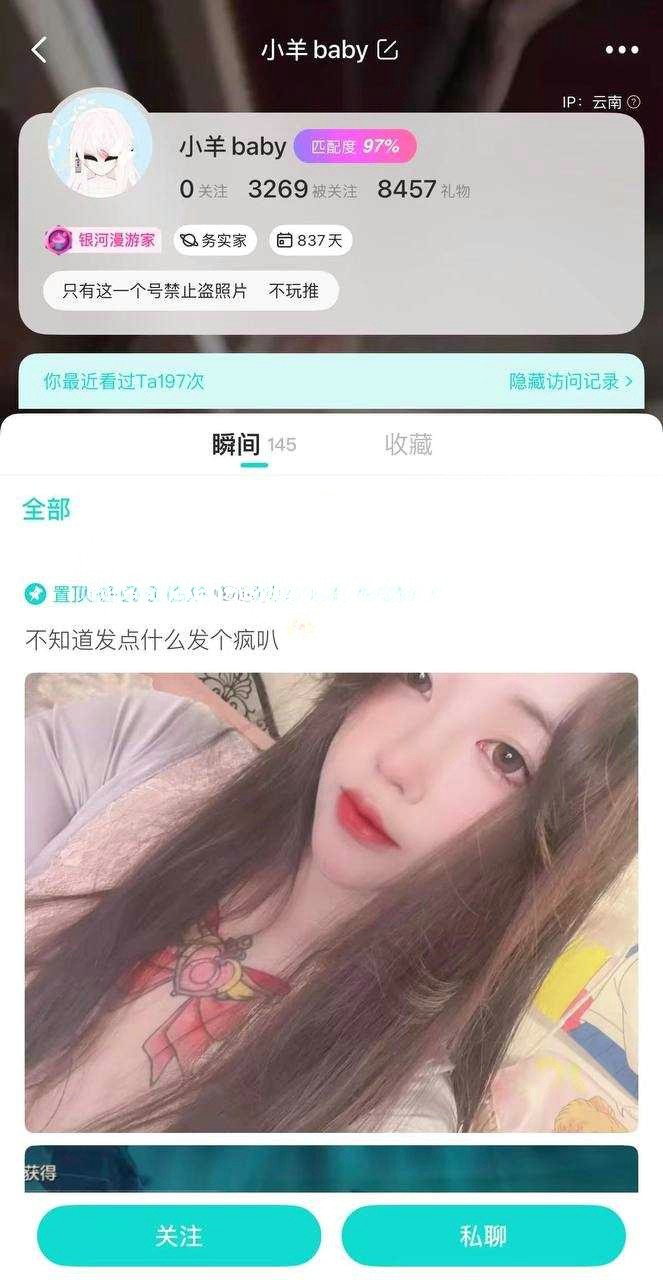
Task: Tap the 务实家 personality tag
Action: tap(215, 240)
